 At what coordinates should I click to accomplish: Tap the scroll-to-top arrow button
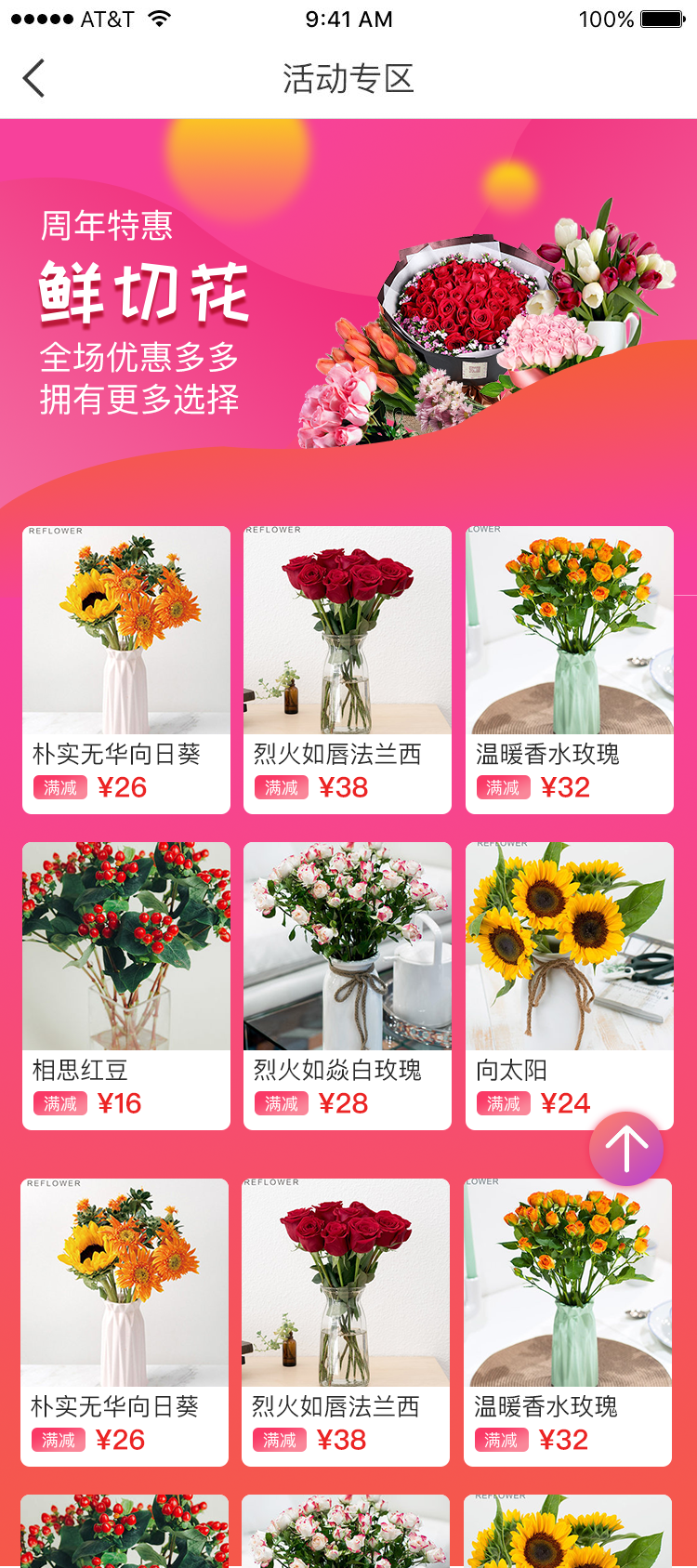click(x=626, y=1149)
